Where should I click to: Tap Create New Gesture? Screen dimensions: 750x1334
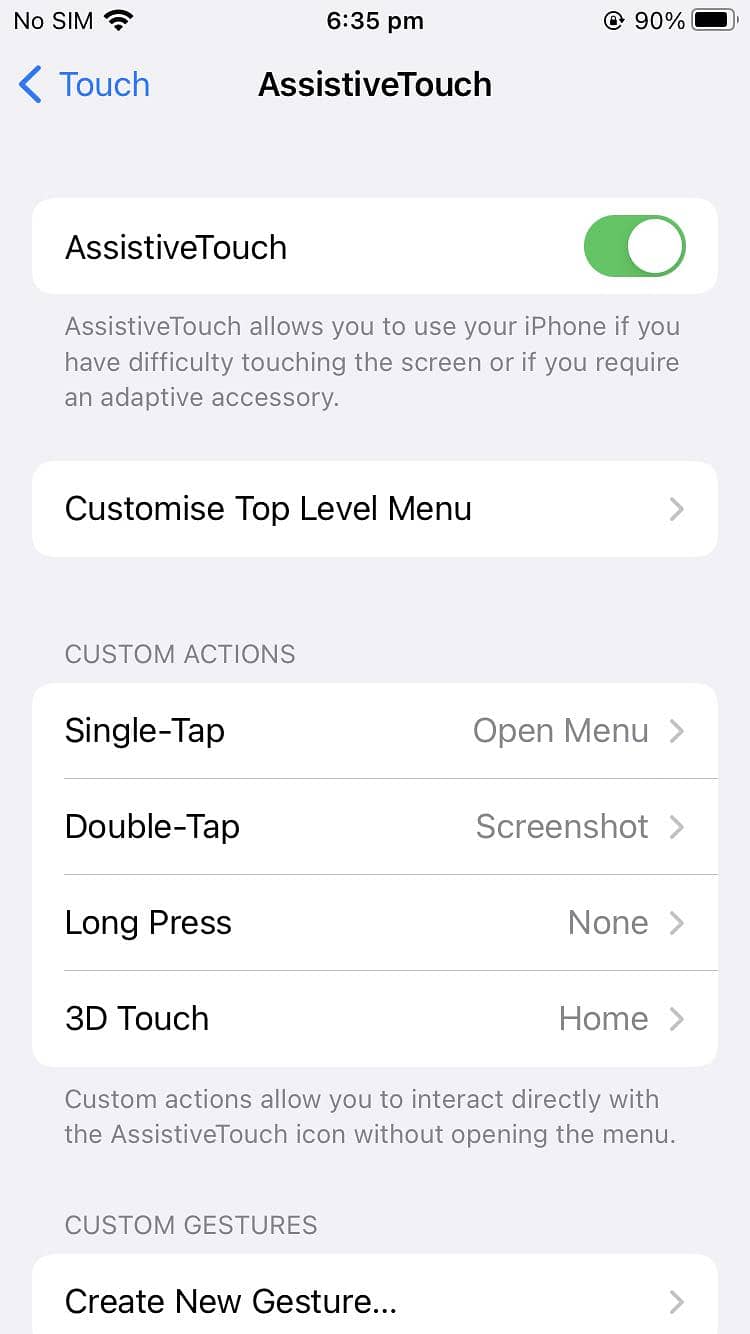click(x=375, y=1301)
